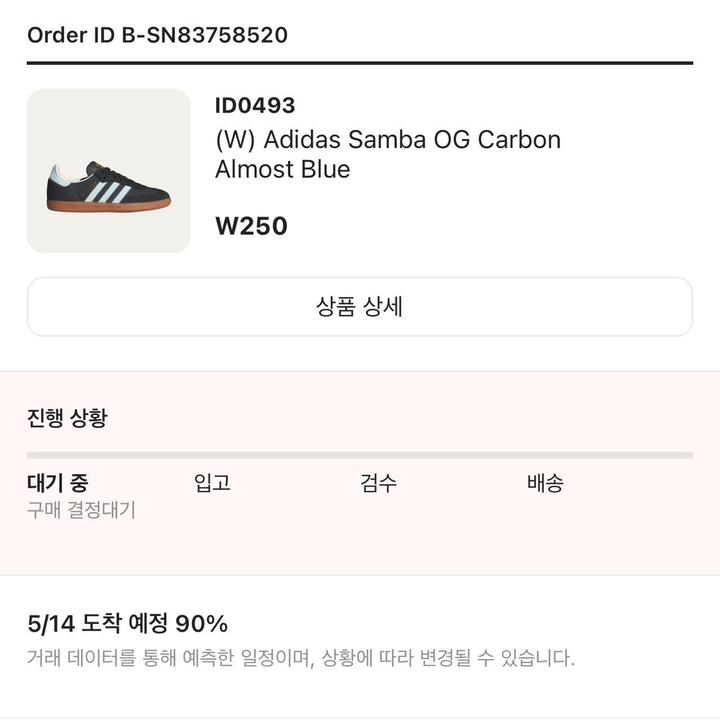720x720 pixels.
Task: Open the Adidas Samba product image
Action: pyautogui.click(x=109, y=171)
